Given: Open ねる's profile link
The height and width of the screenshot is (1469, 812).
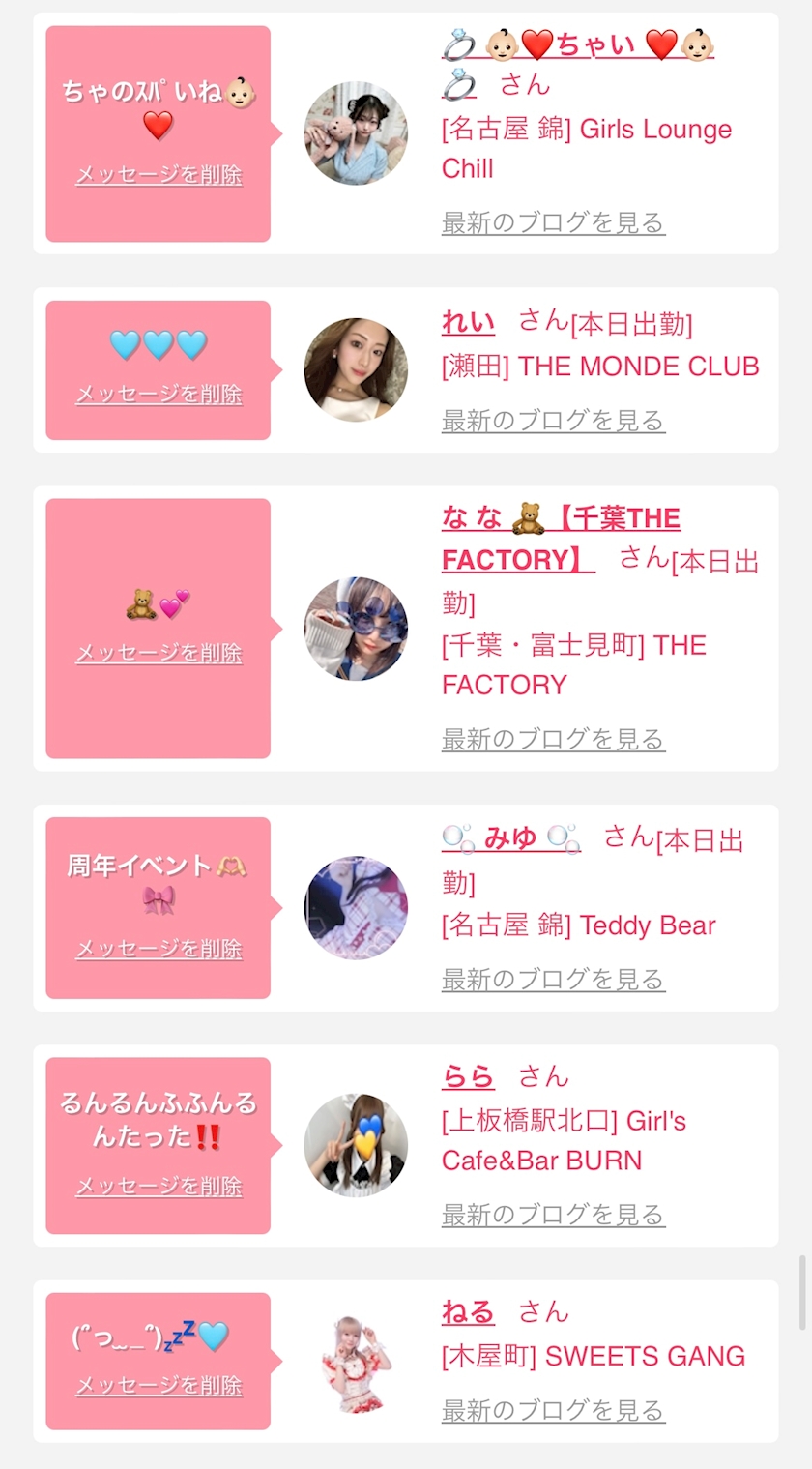Looking at the screenshot, I should [468, 1313].
